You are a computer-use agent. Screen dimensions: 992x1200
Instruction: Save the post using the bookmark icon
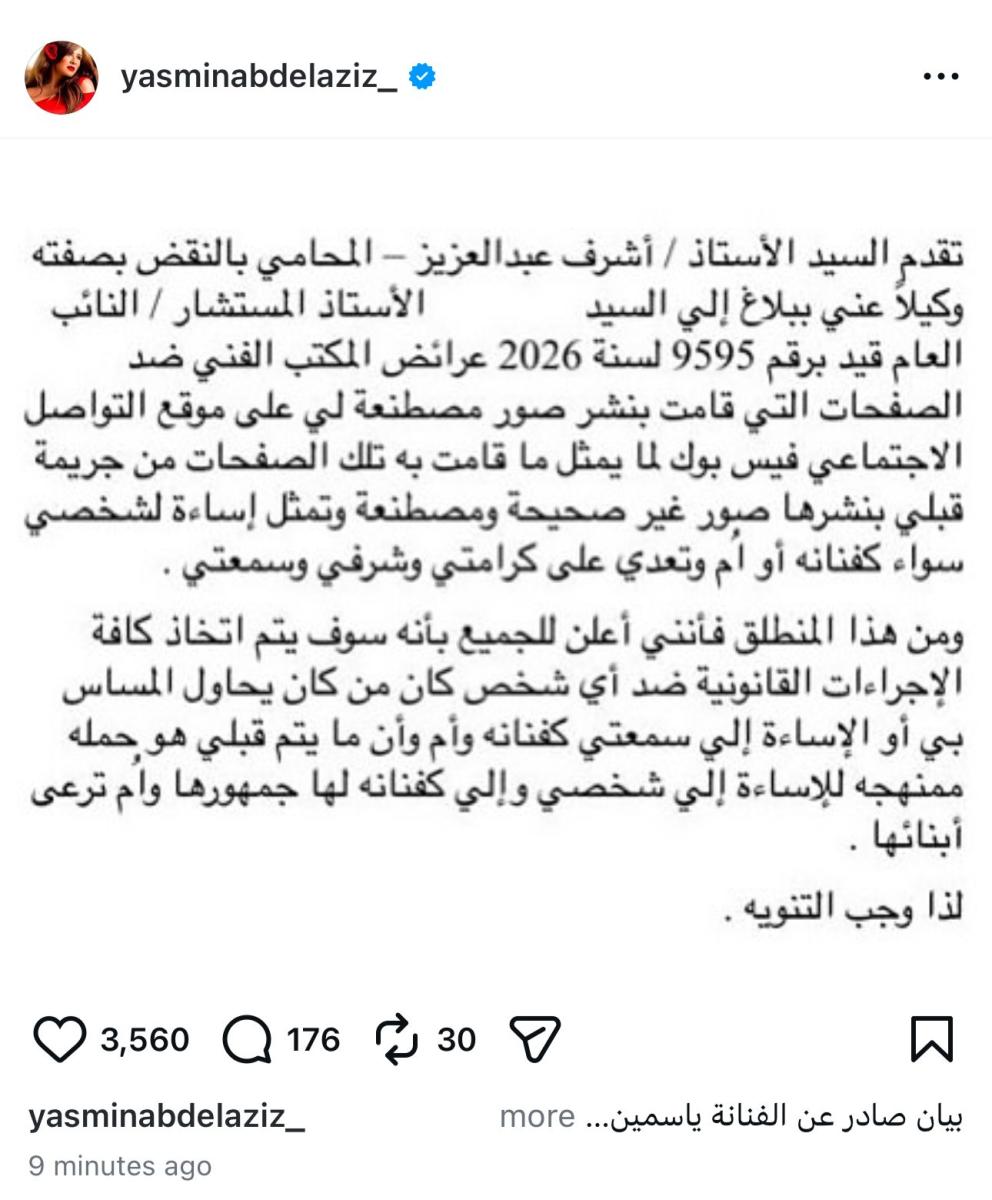[x=934, y=1040]
